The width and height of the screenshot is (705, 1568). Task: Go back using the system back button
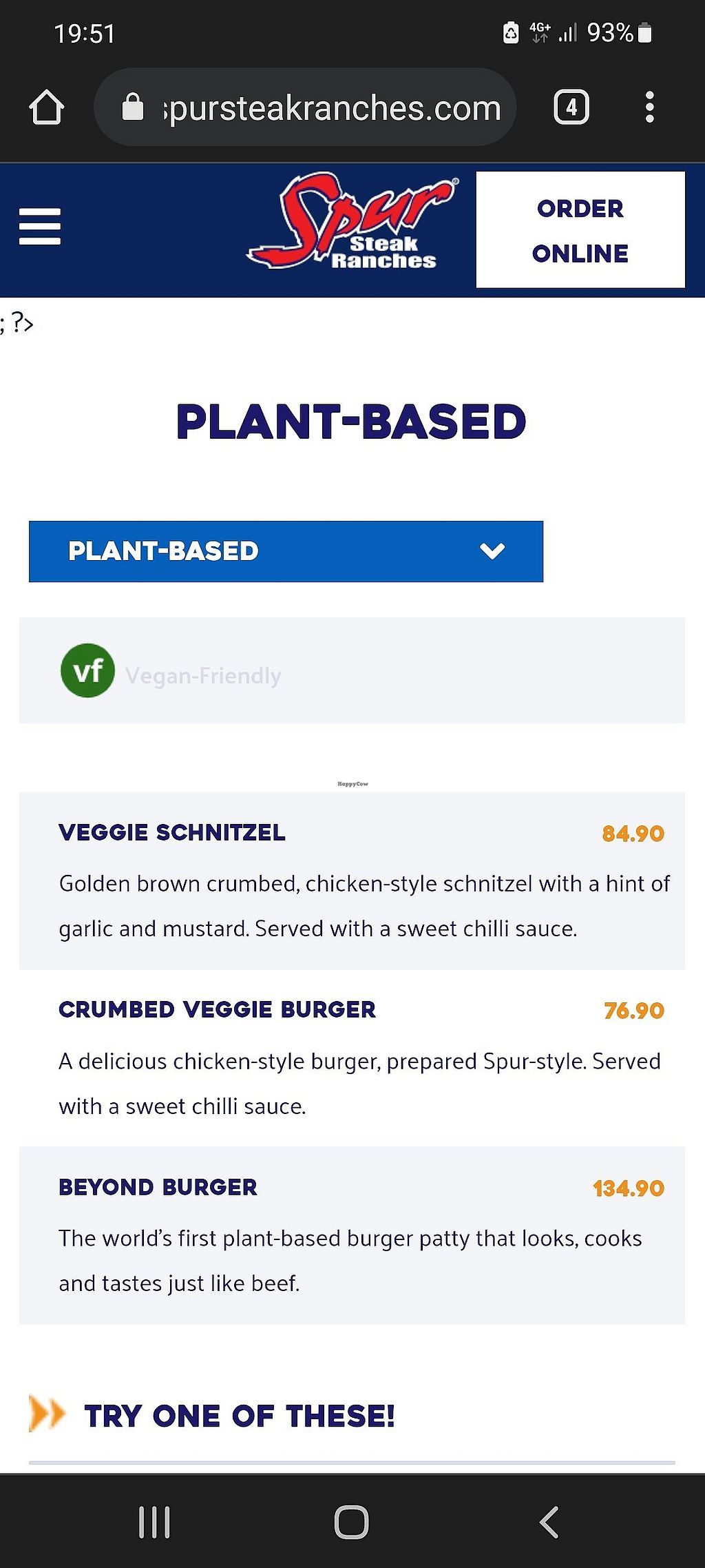point(549,1522)
